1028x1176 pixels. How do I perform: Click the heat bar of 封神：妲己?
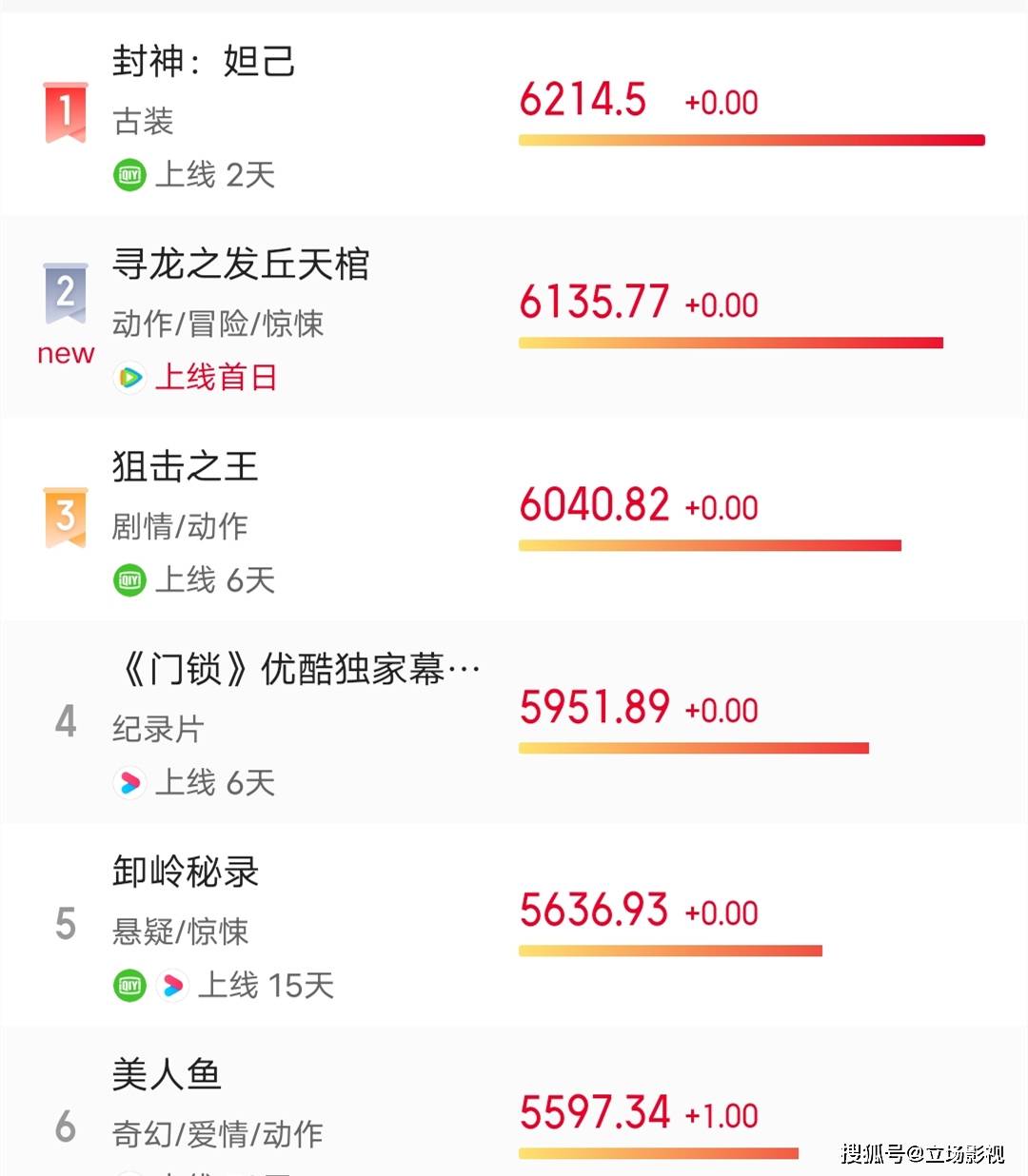click(x=752, y=139)
